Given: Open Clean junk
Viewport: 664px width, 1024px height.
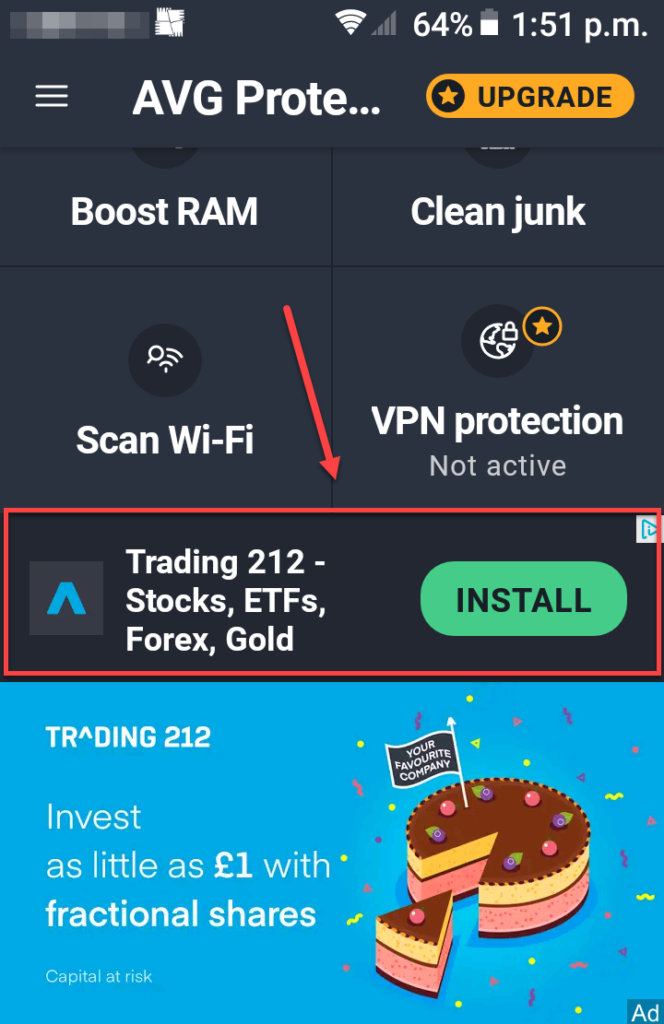Looking at the screenshot, I should [498, 205].
